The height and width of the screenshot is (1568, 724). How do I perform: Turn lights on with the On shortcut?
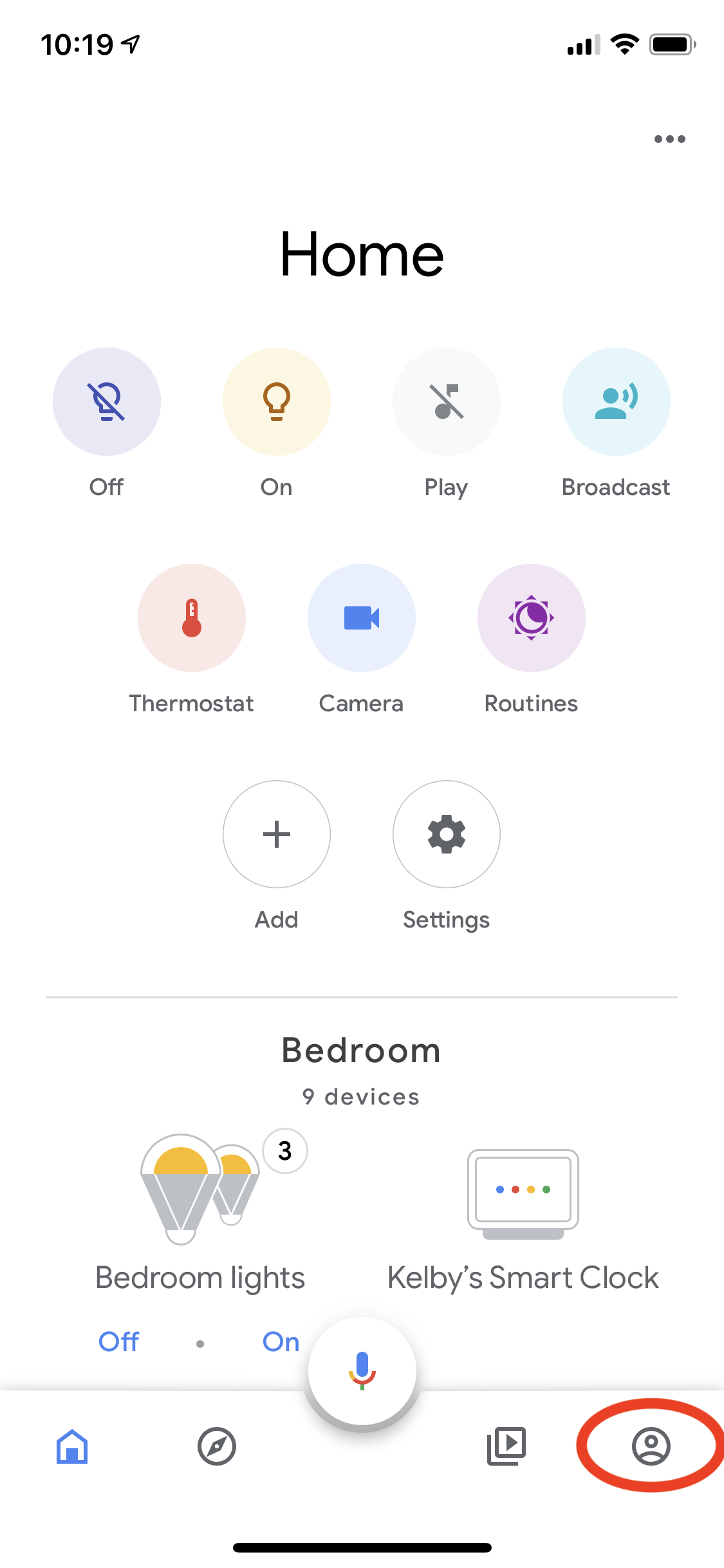(277, 402)
